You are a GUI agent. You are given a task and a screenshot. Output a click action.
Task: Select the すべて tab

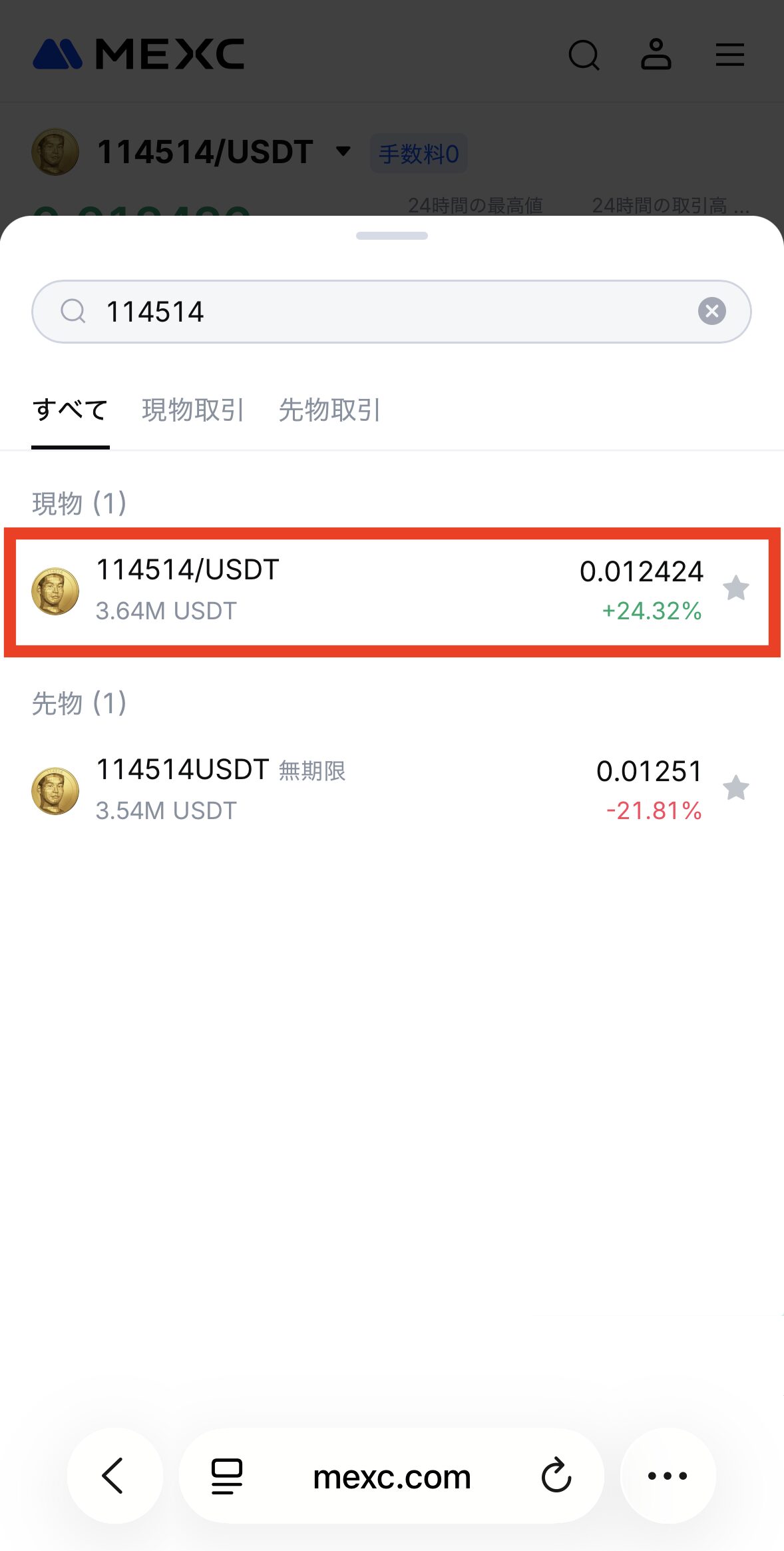point(70,410)
